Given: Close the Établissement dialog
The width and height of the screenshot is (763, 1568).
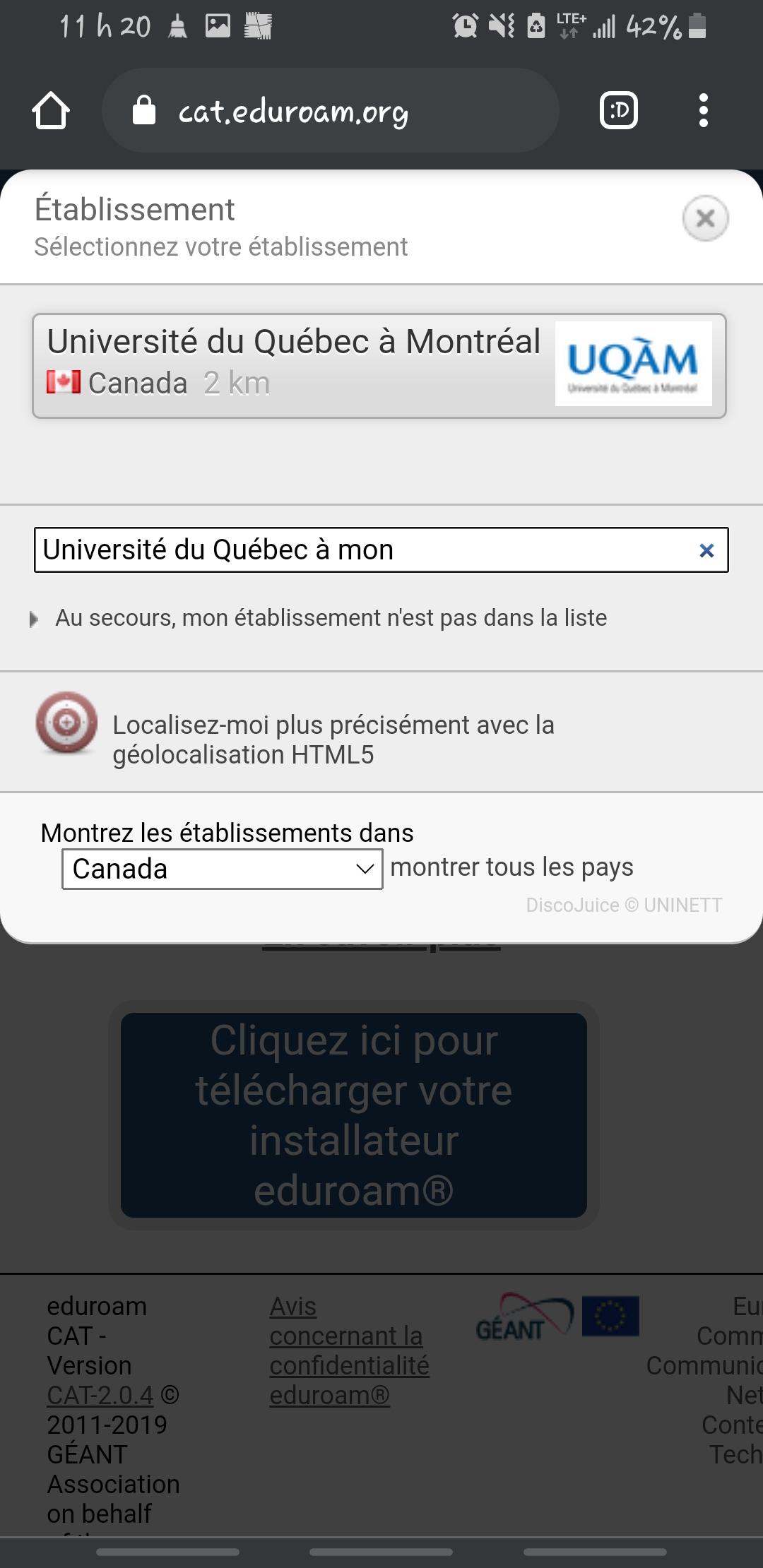Looking at the screenshot, I should point(705,218).
